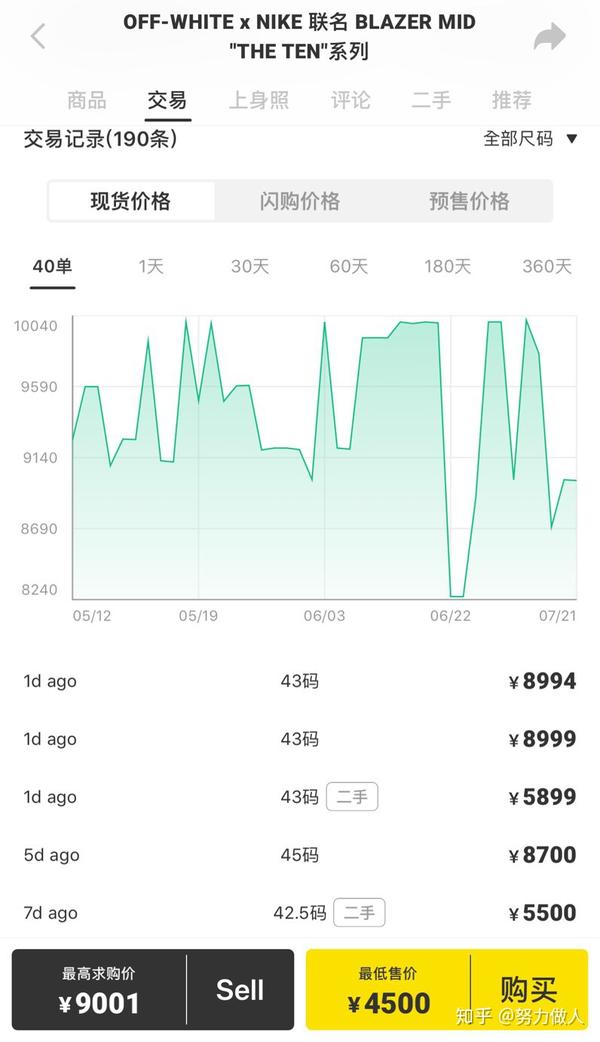The height and width of the screenshot is (1042, 600).
Task: Switch to the 商品 tab
Action: (x=86, y=100)
